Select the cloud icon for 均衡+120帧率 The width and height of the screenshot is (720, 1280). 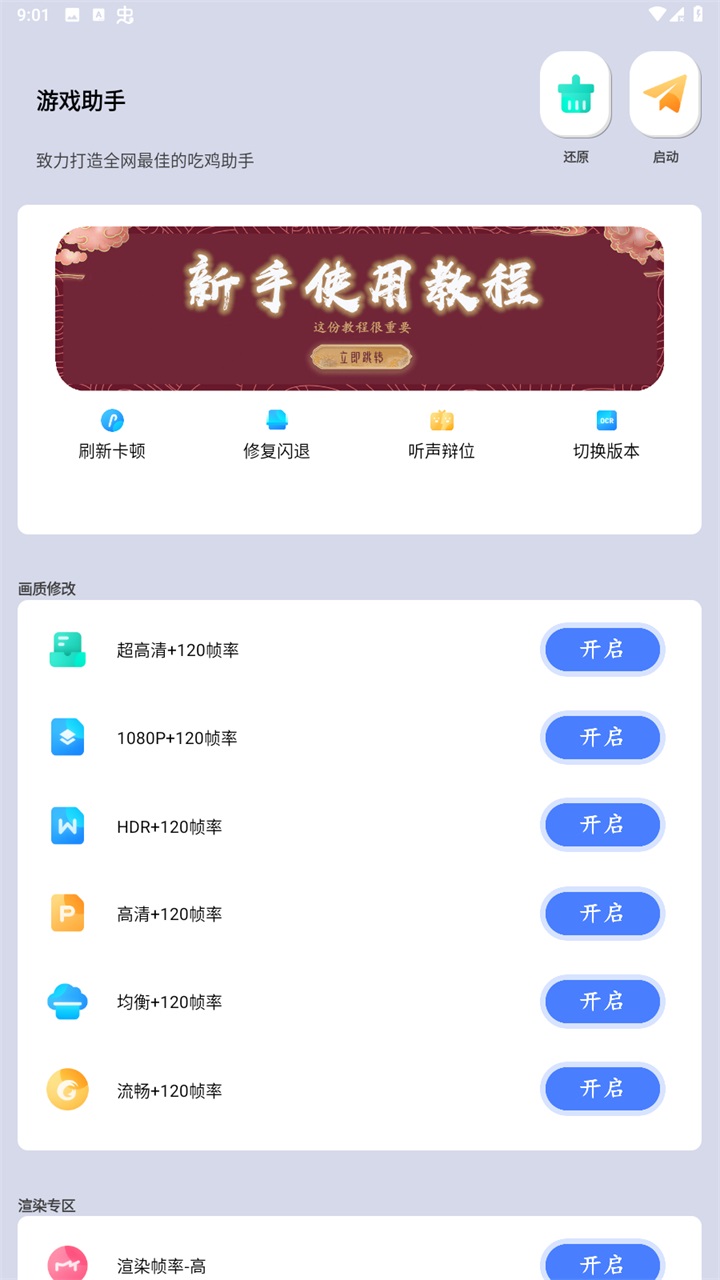(x=67, y=1001)
